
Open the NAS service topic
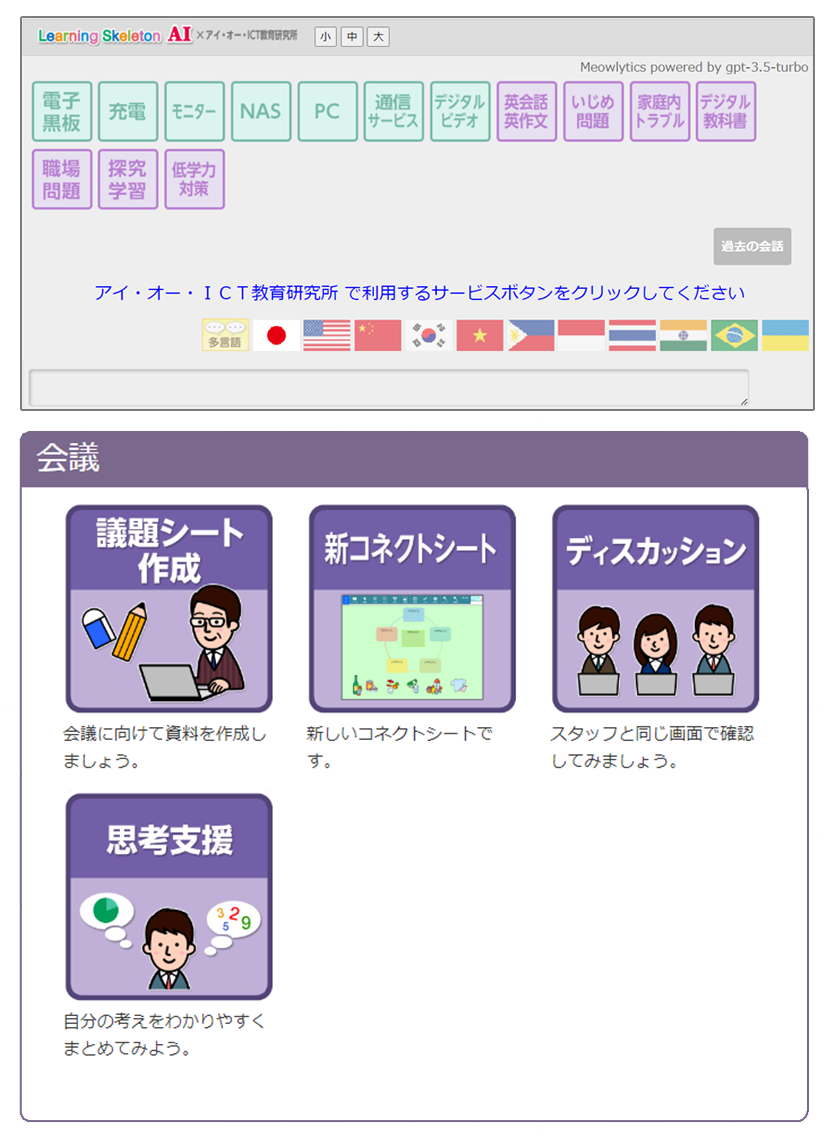[261, 112]
